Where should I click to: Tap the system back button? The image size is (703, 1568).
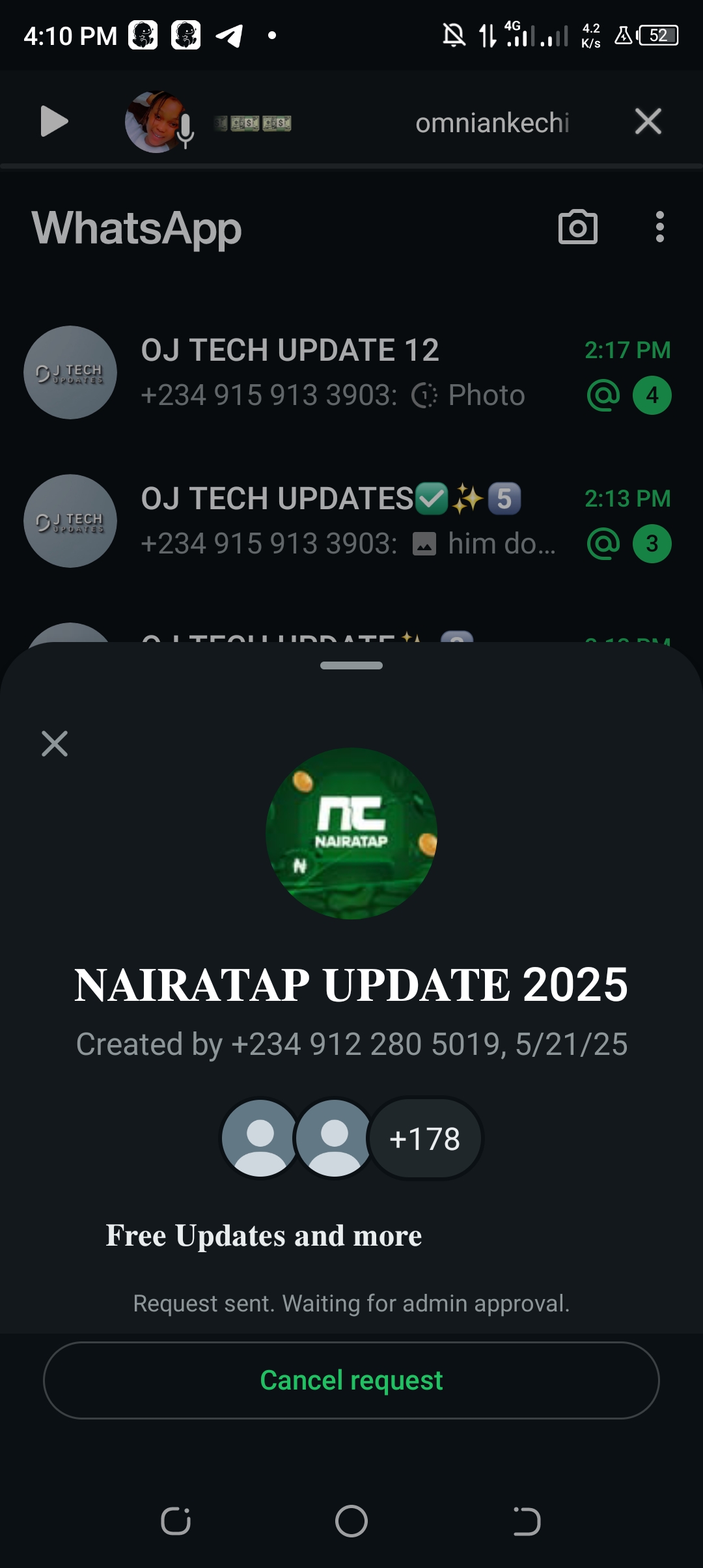(527, 1521)
